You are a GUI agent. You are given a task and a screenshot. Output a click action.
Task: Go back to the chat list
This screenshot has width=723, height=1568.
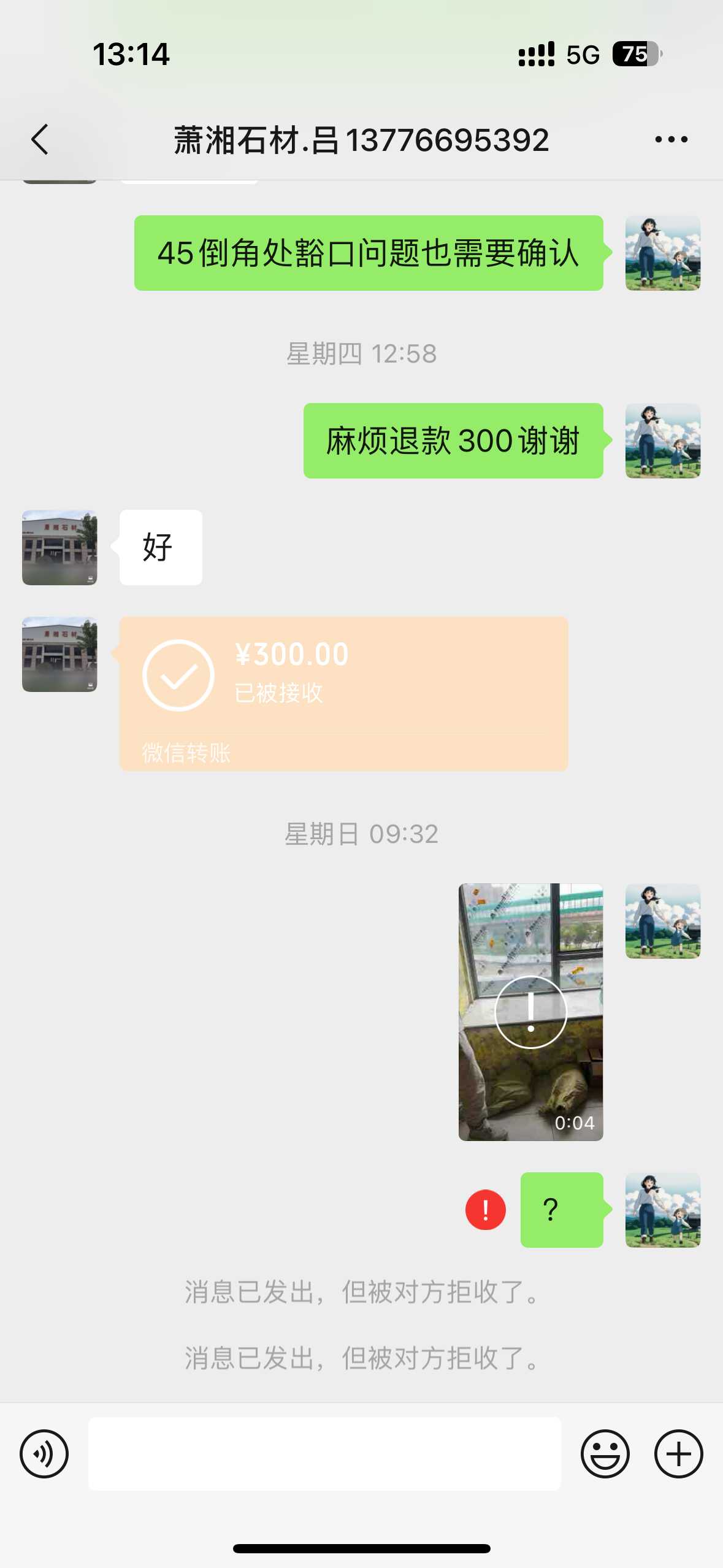tap(40, 139)
